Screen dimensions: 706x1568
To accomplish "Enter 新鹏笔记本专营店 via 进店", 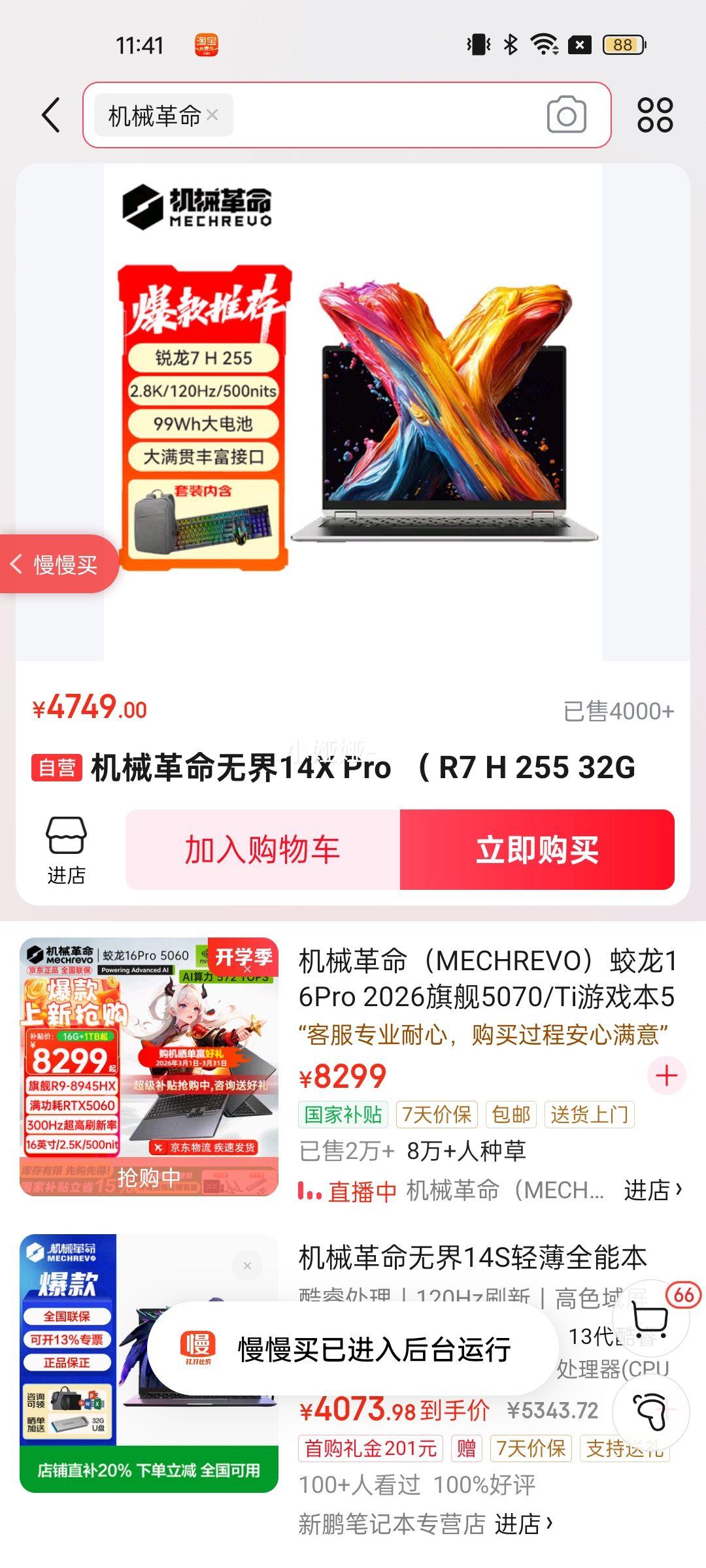I will point(524,1524).
